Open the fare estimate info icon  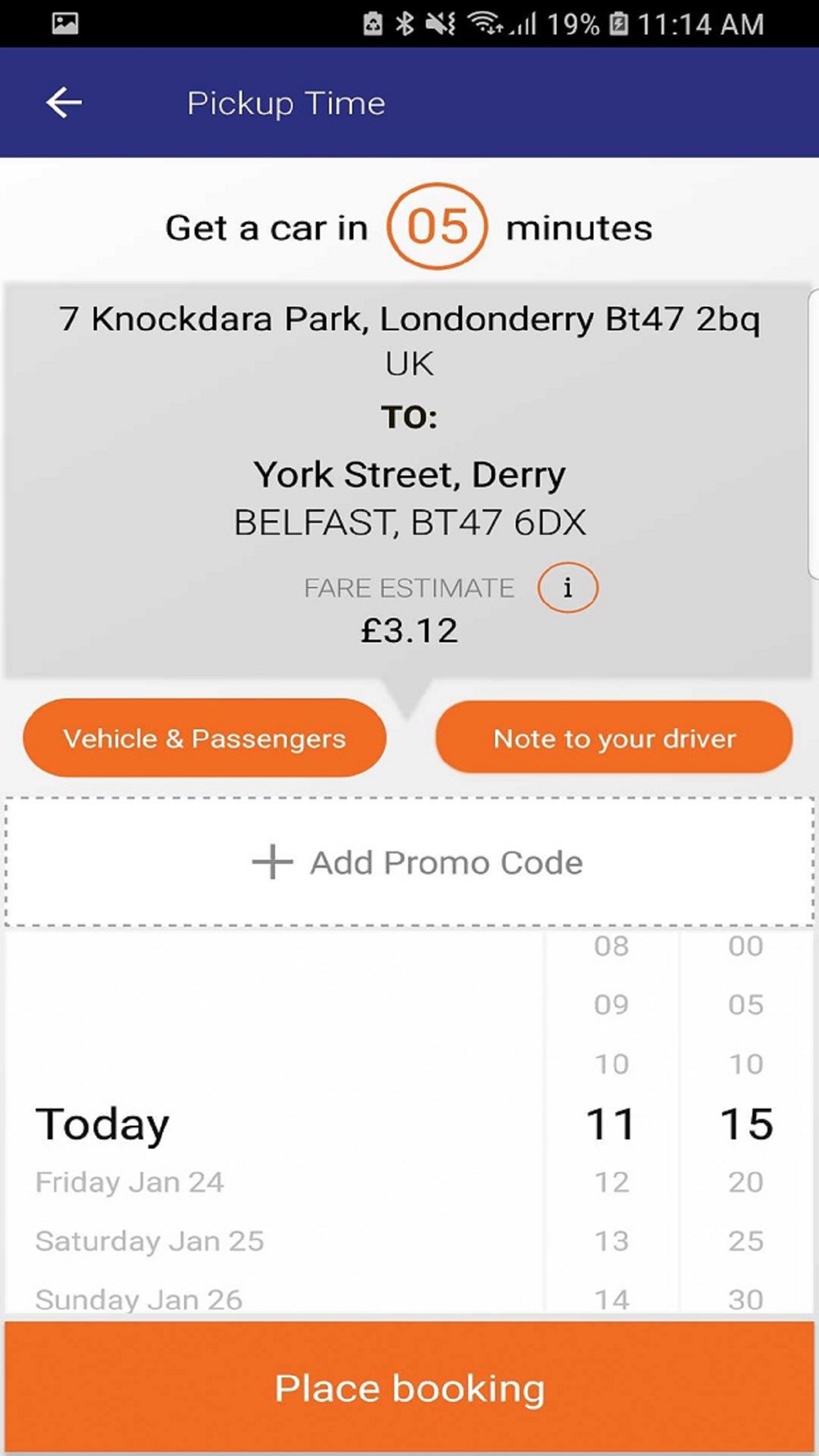tap(568, 587)
